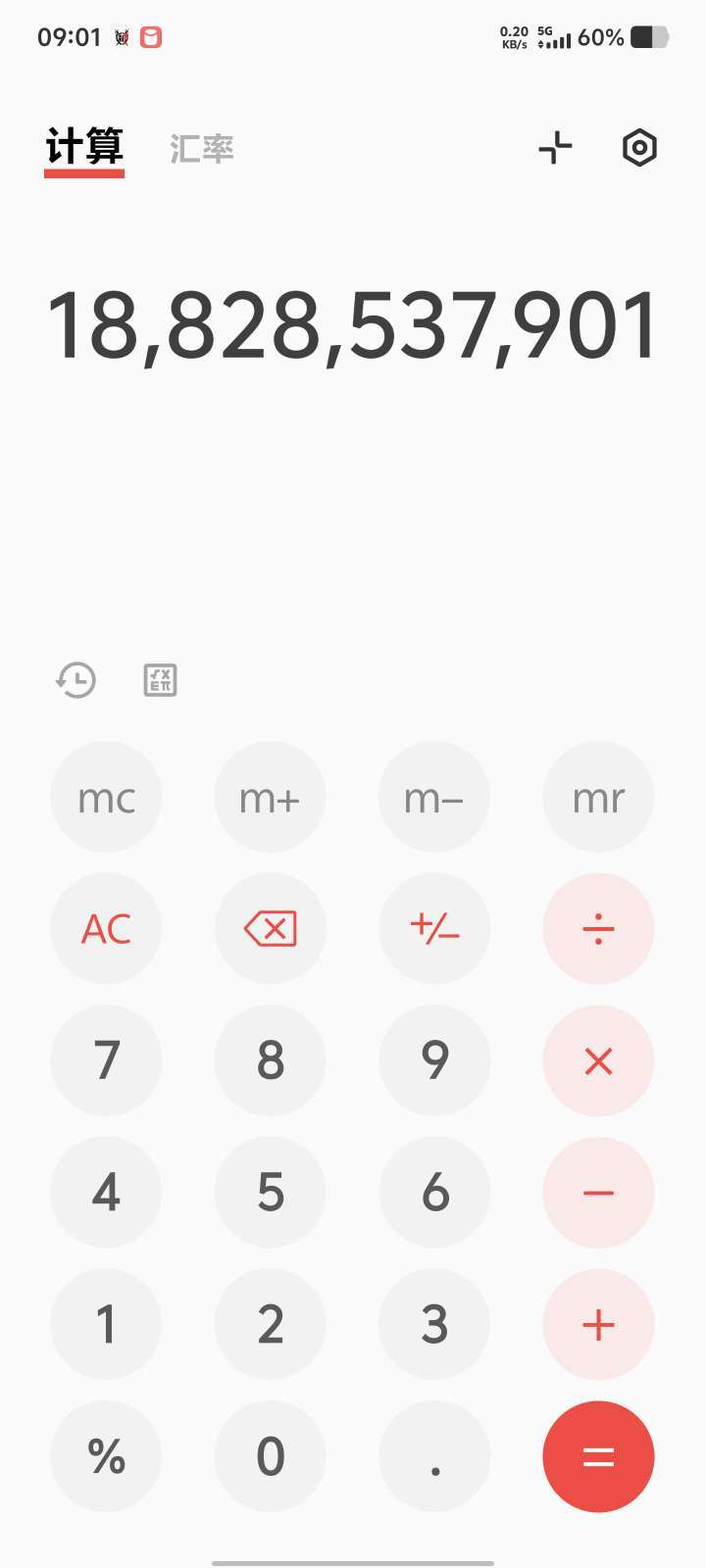Open the calculator settings hexagon icon
This screenshot has height=1568, width=706.
(x=639, y=148)
